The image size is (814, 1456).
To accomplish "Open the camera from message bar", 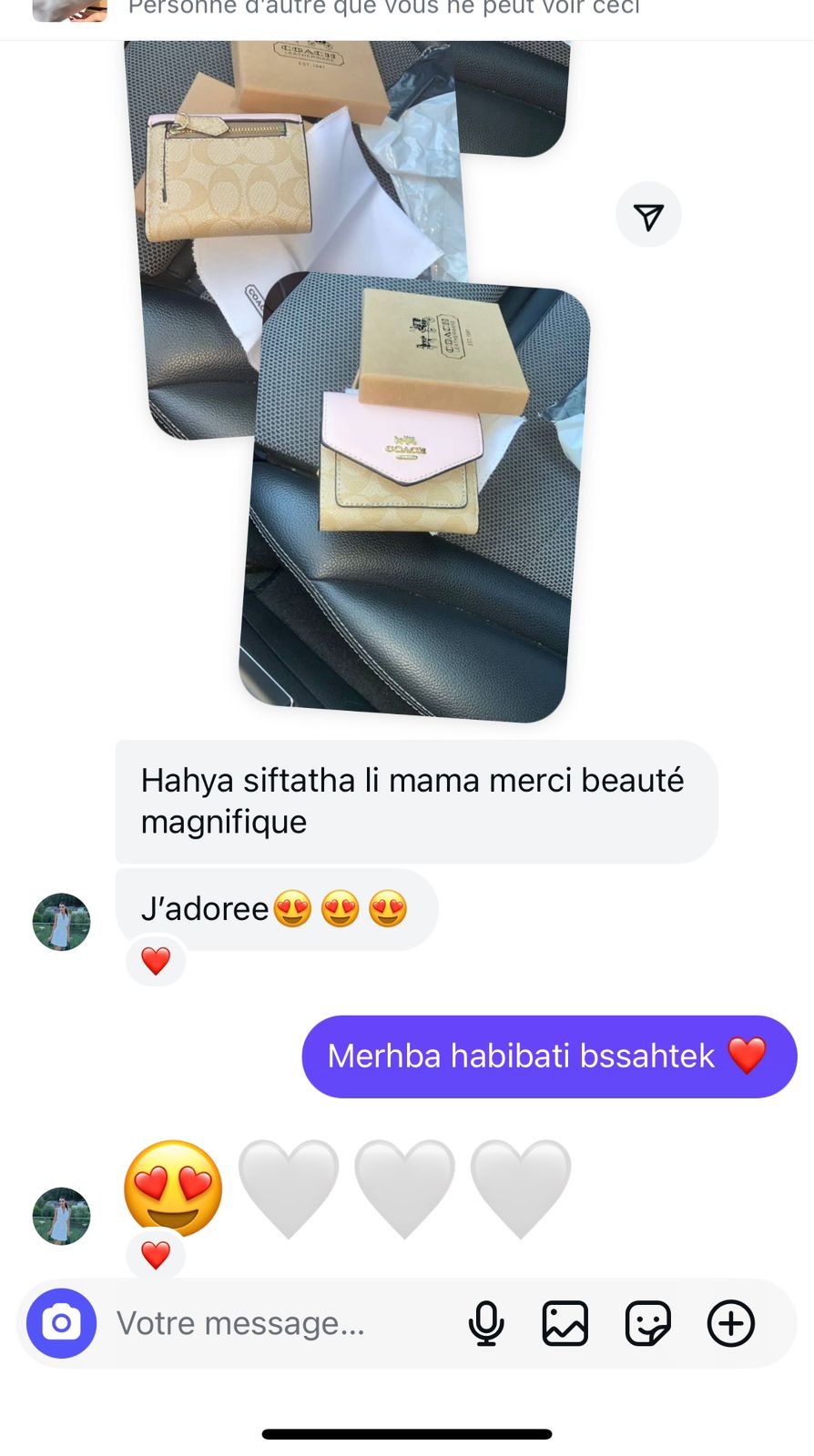I will [x=61, y=1323].
